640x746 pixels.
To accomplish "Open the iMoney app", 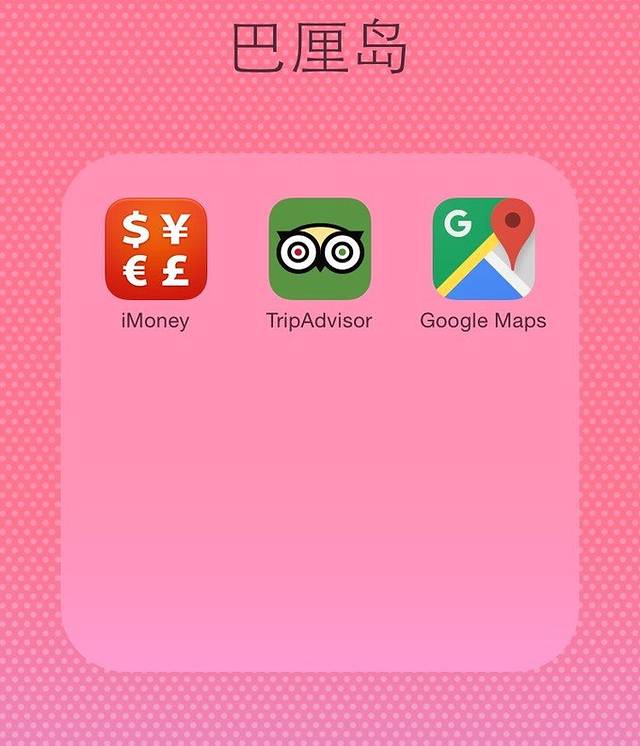I will 156,249.
